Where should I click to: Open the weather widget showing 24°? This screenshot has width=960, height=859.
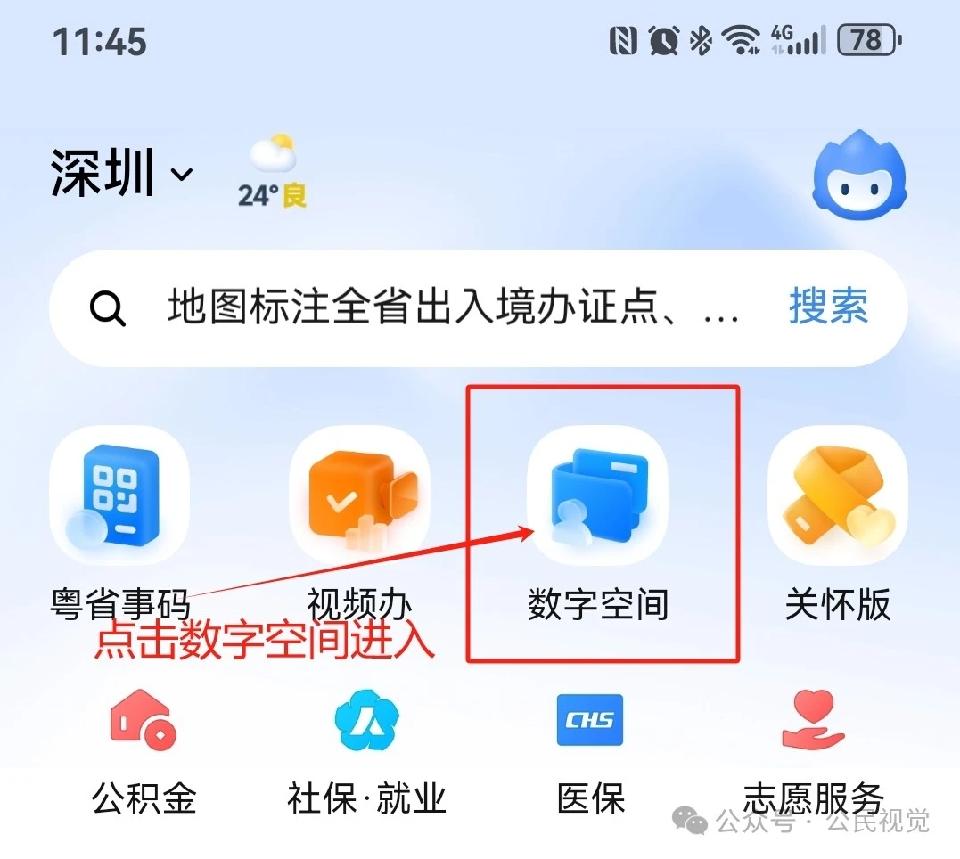(x=272, y=172)
